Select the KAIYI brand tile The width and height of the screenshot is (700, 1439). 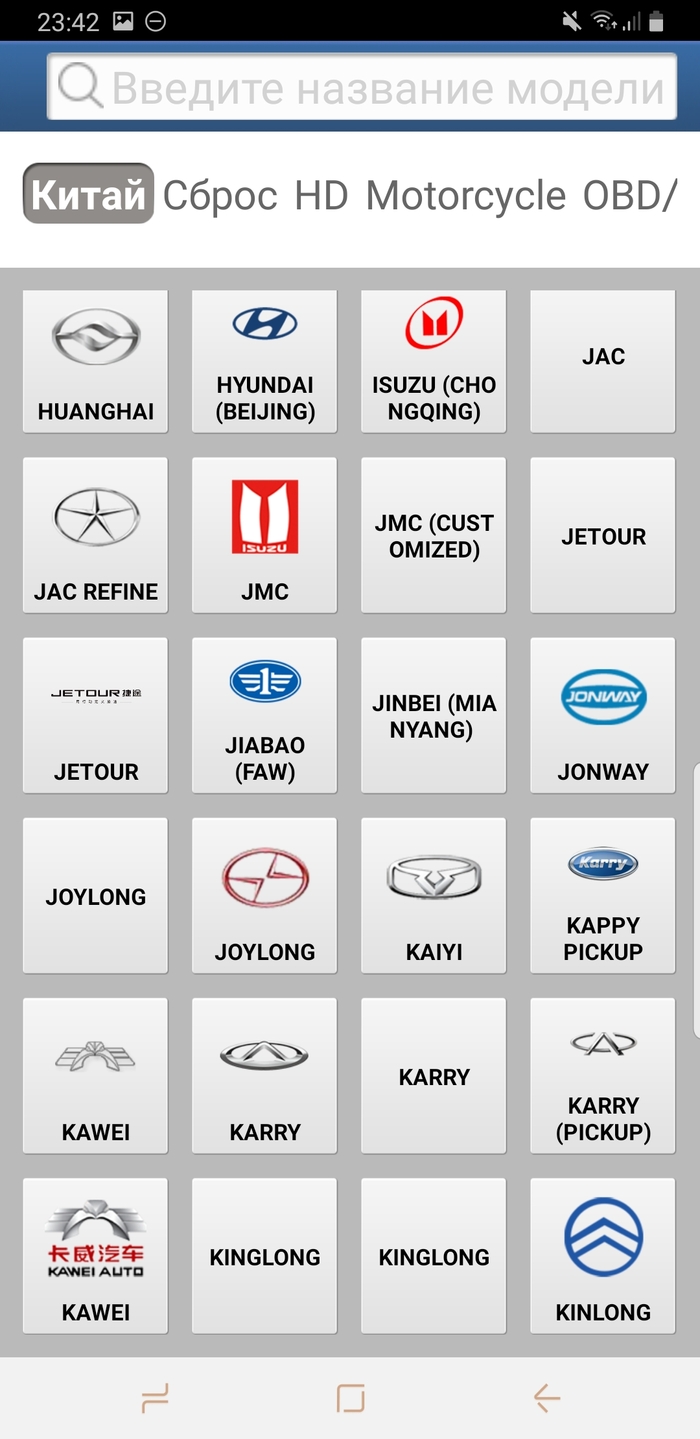pos(434,895)
